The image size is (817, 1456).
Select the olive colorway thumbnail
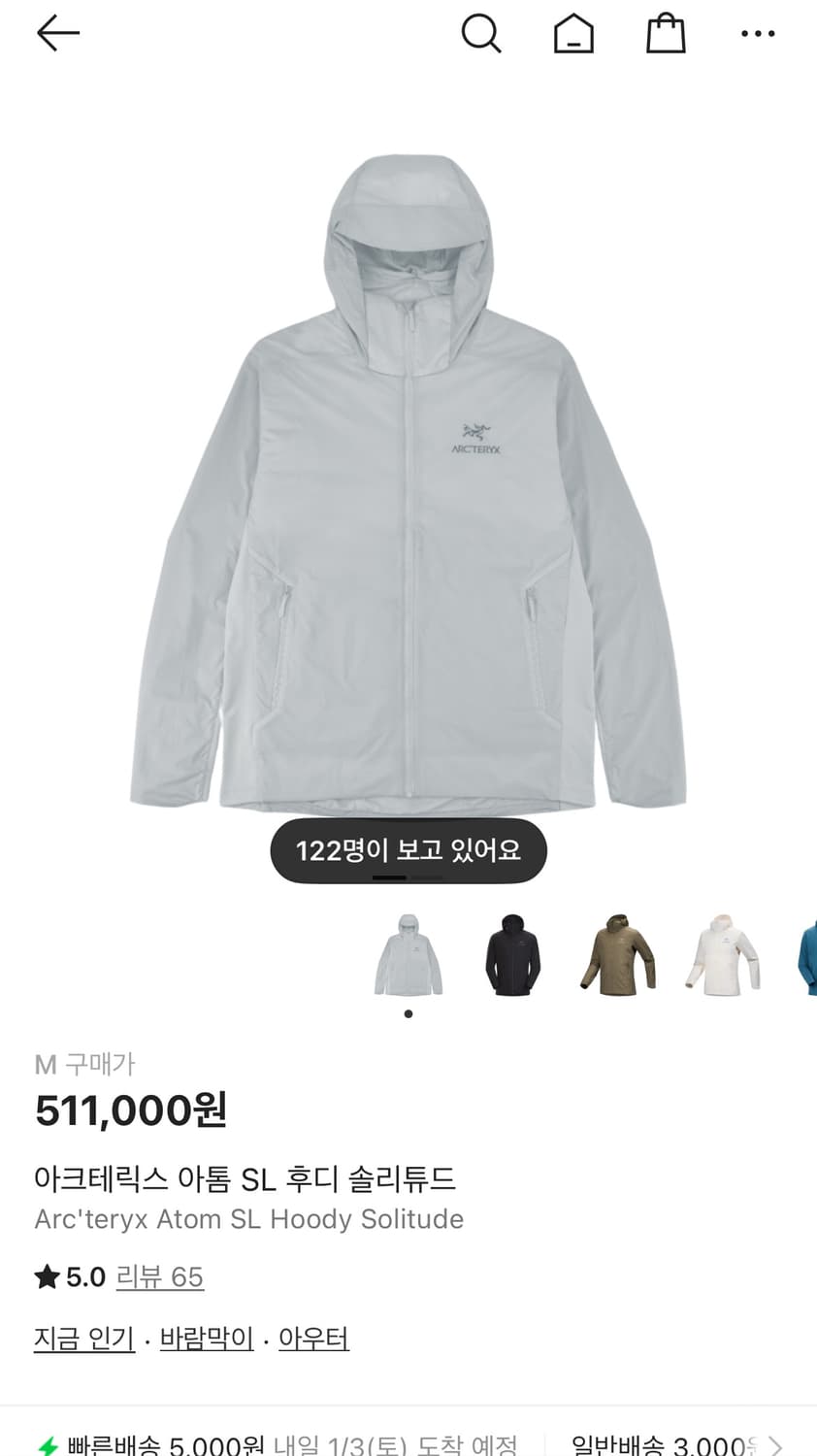(x=617, y=954)
